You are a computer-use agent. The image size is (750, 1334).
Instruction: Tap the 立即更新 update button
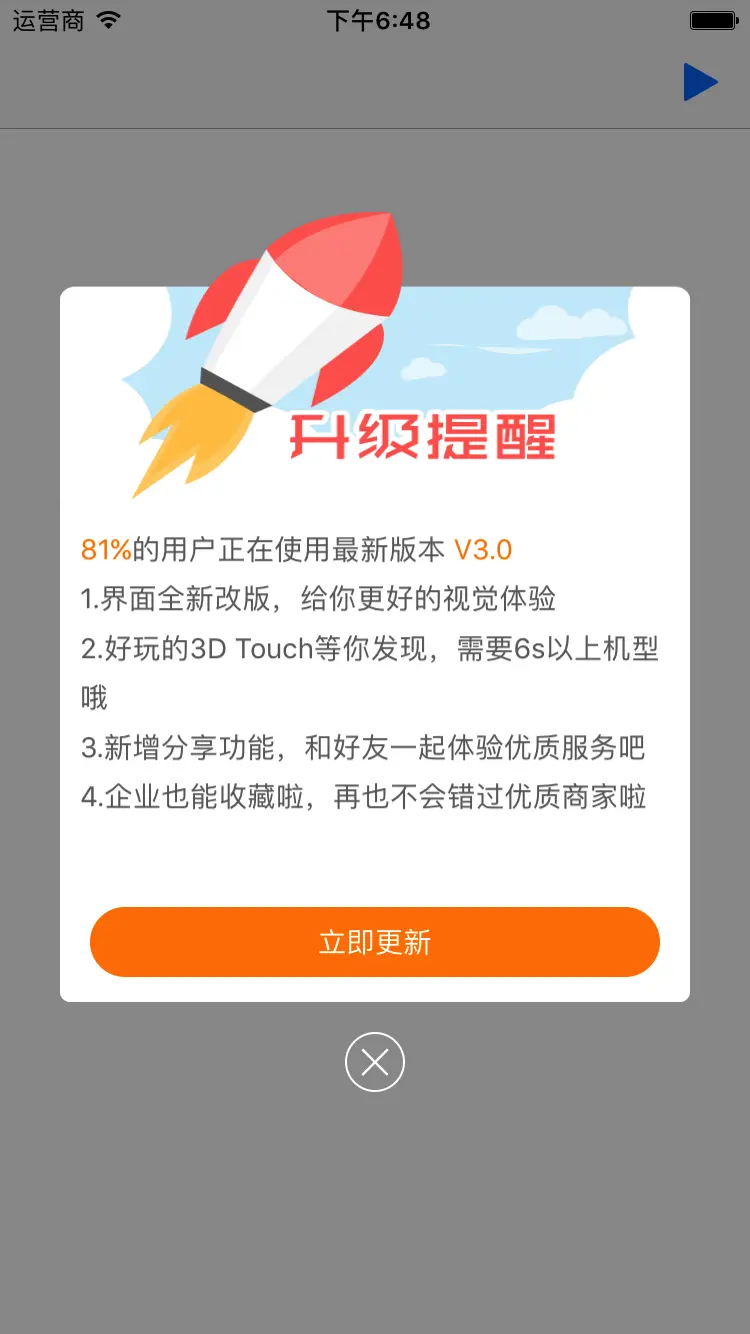click(375, 942)
